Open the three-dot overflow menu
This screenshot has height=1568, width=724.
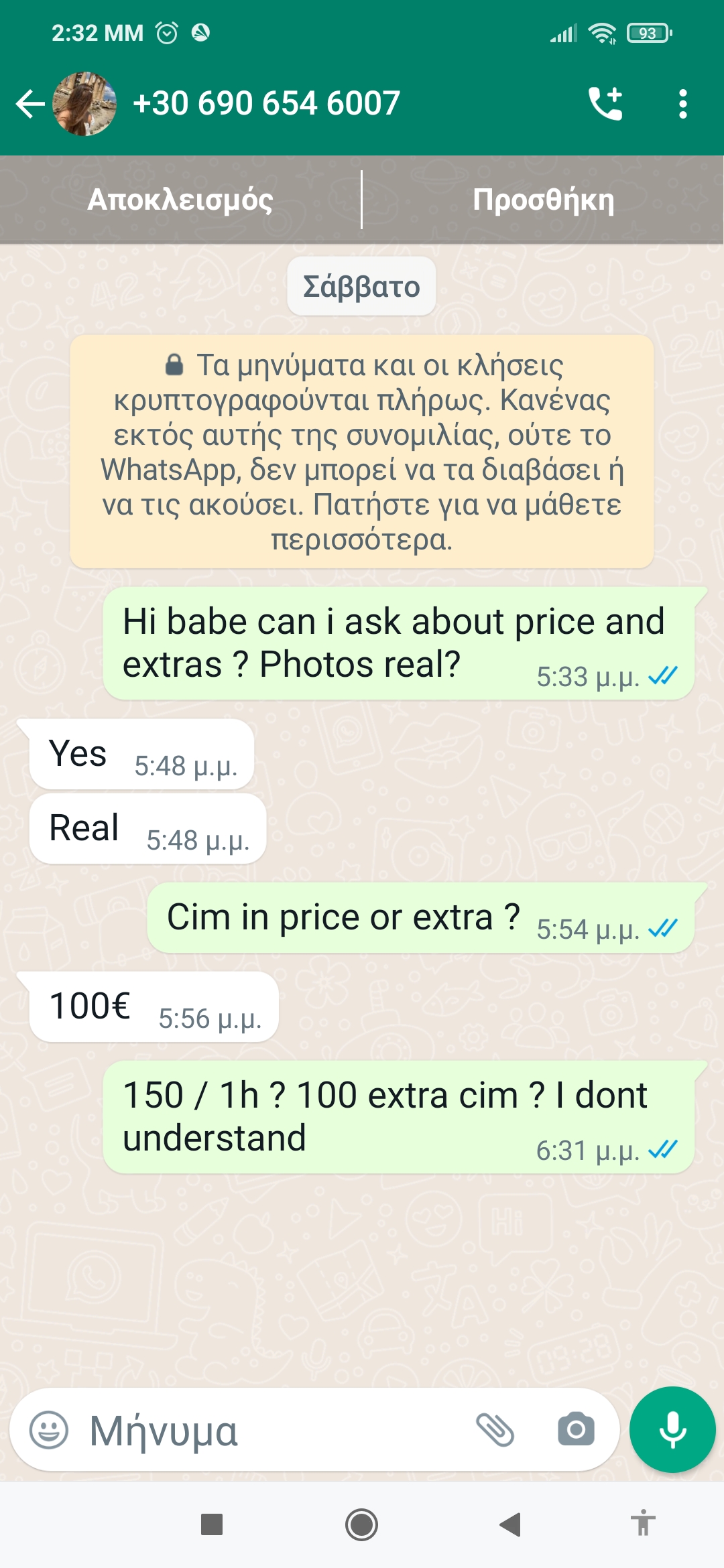[x=682, y=104]
